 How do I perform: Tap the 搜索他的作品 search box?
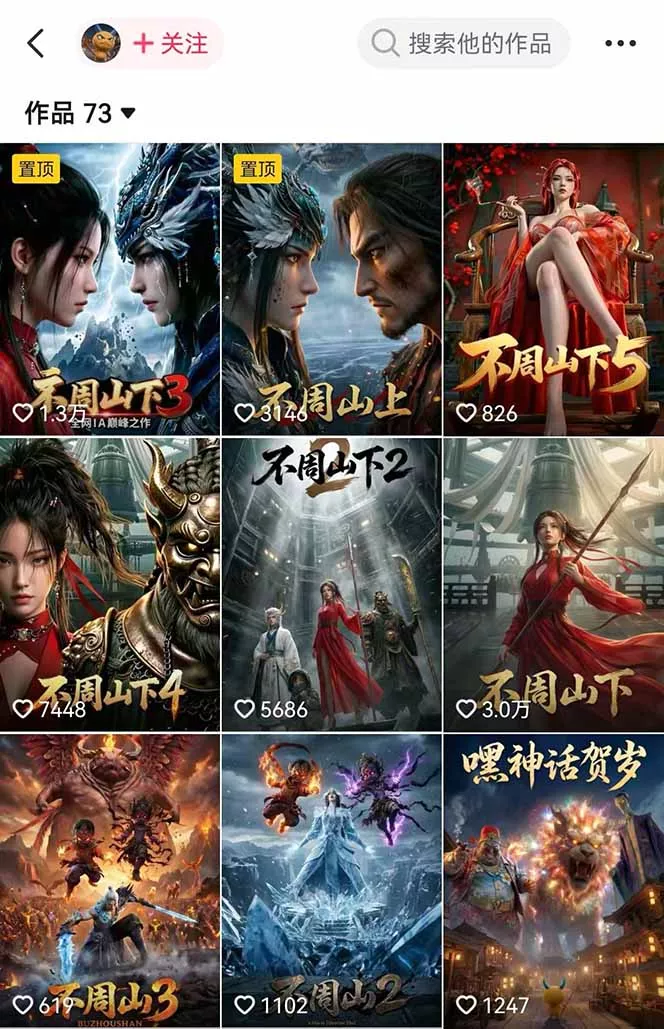[x=464, y=43]
